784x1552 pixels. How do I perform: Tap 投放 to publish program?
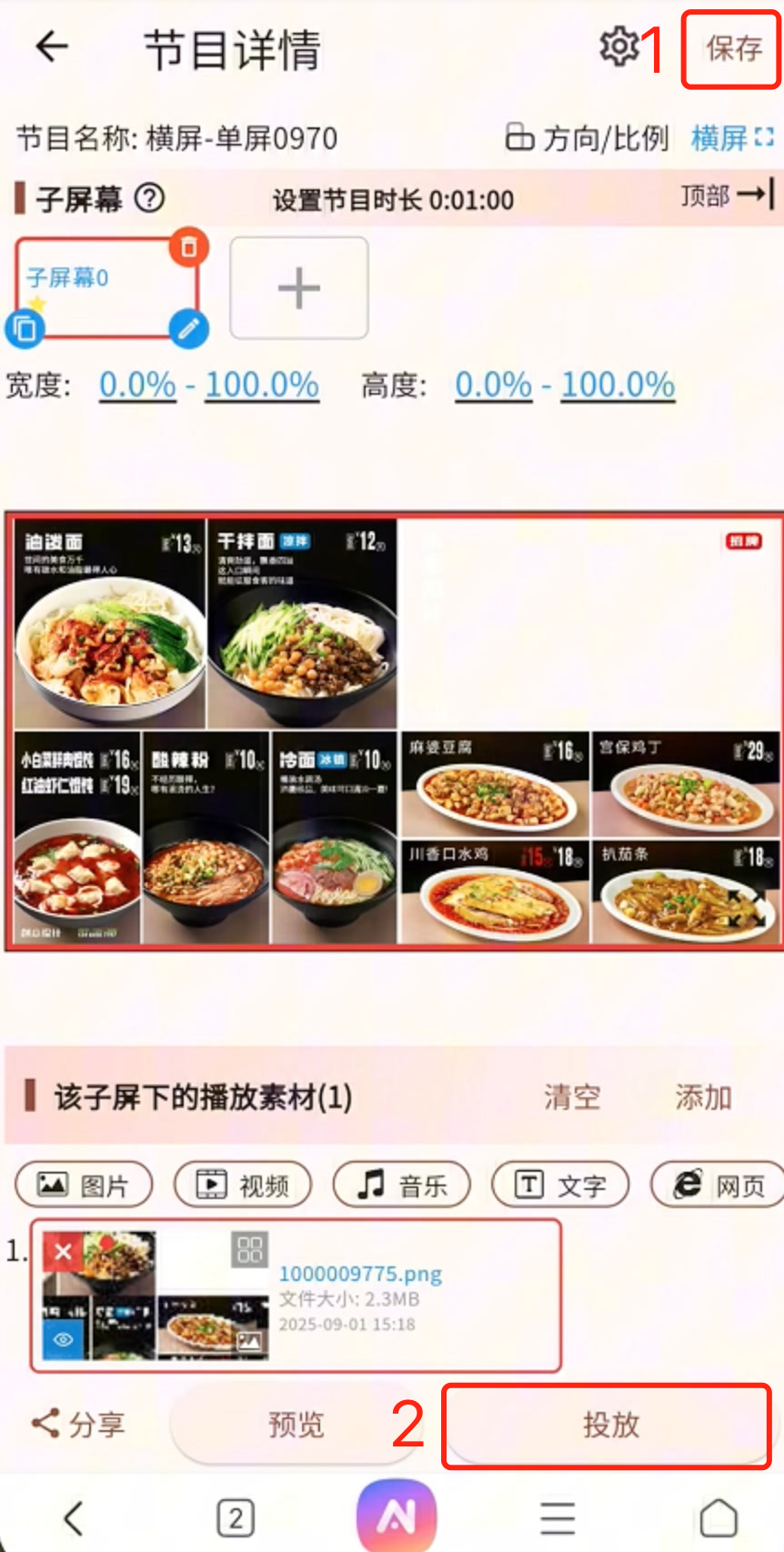610,1425
